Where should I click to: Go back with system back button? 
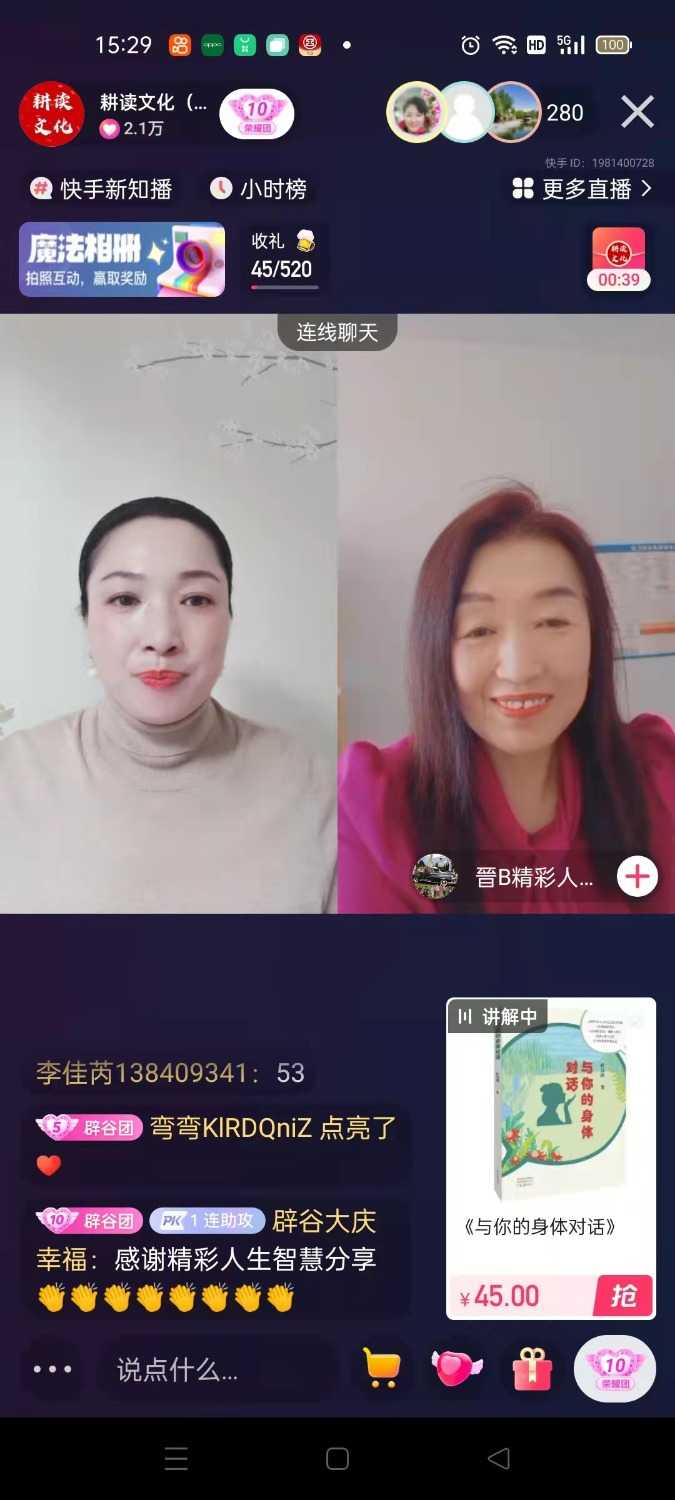pyautogui.click(x=499, y=1459)
